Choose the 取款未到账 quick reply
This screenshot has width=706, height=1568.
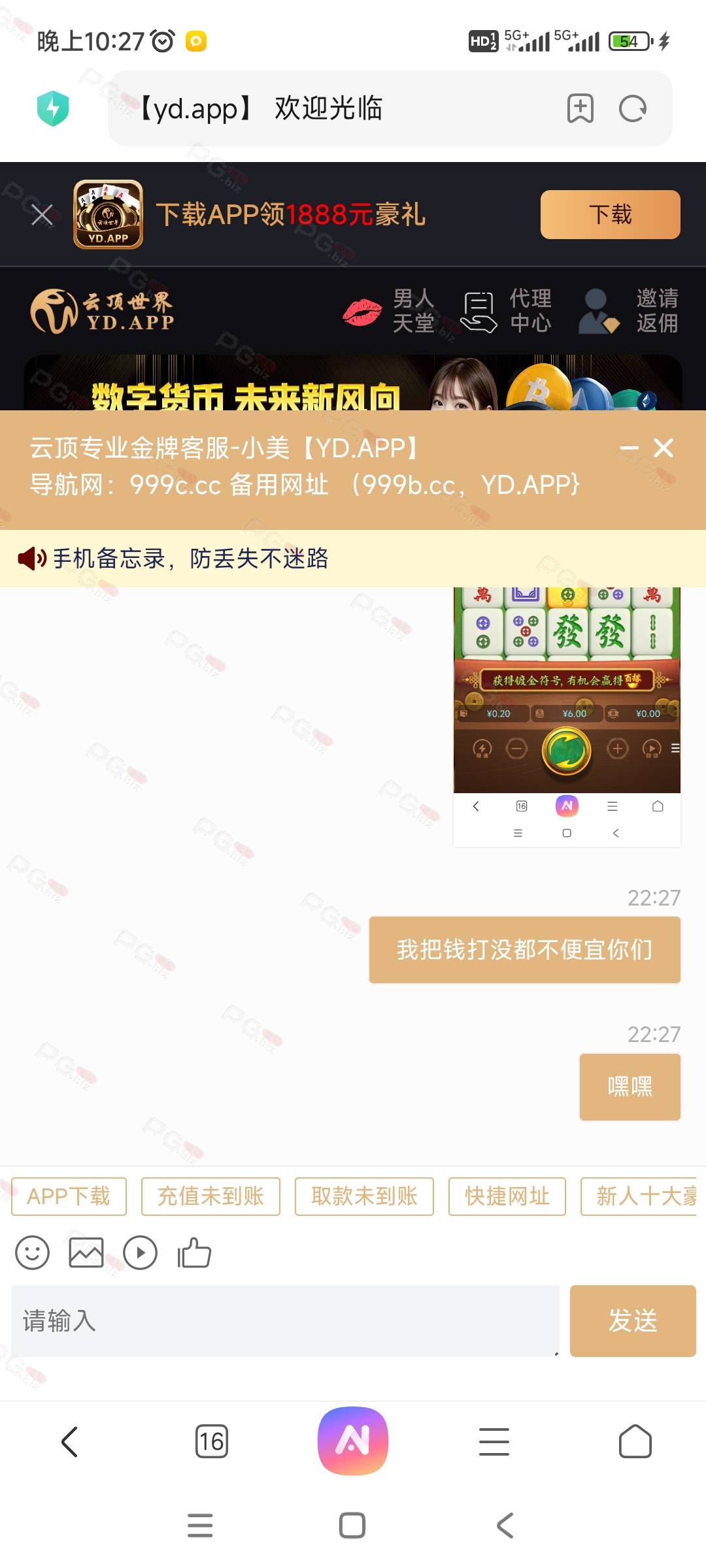[364, 1196]
